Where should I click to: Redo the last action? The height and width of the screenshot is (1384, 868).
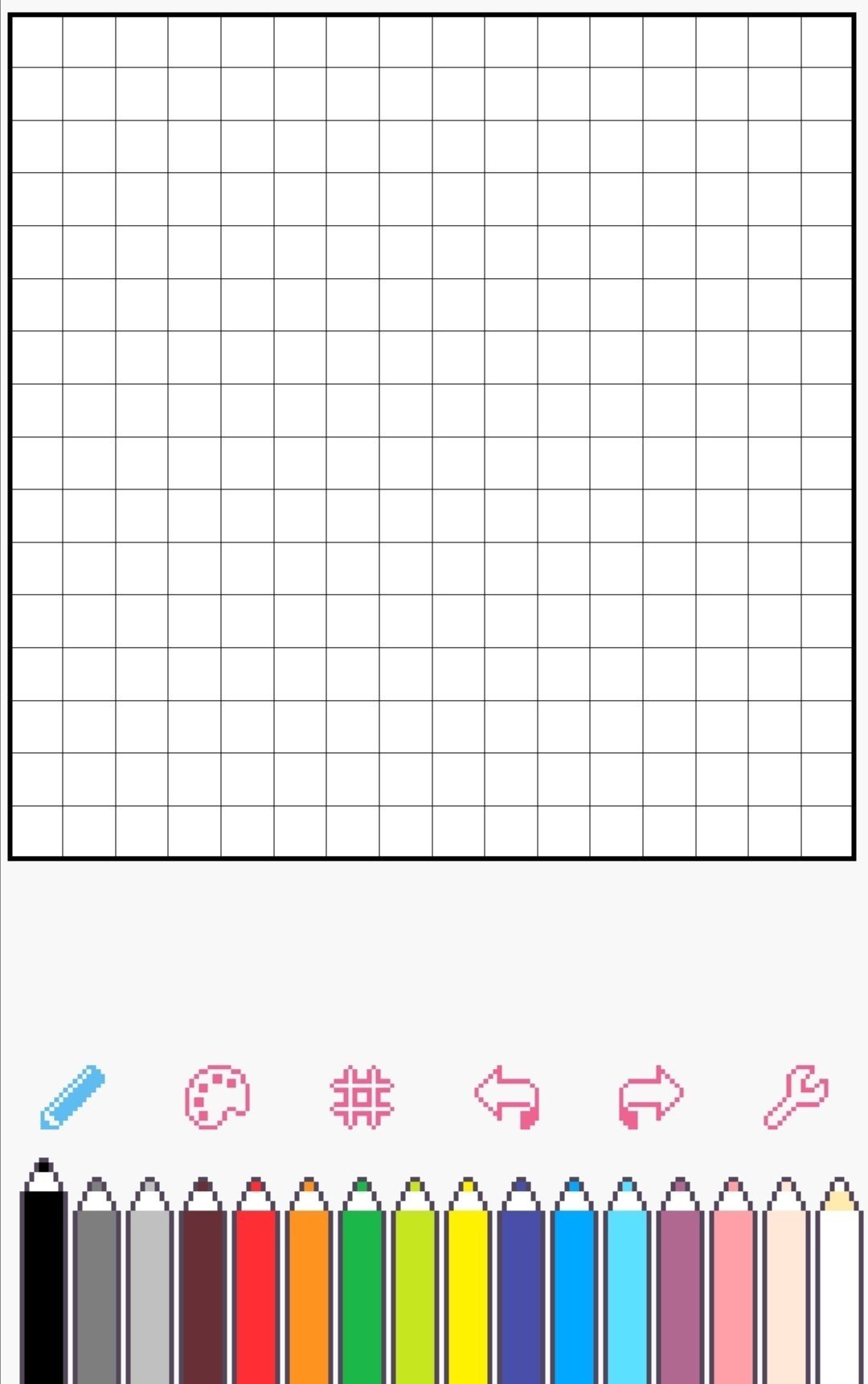point(651,1096)
